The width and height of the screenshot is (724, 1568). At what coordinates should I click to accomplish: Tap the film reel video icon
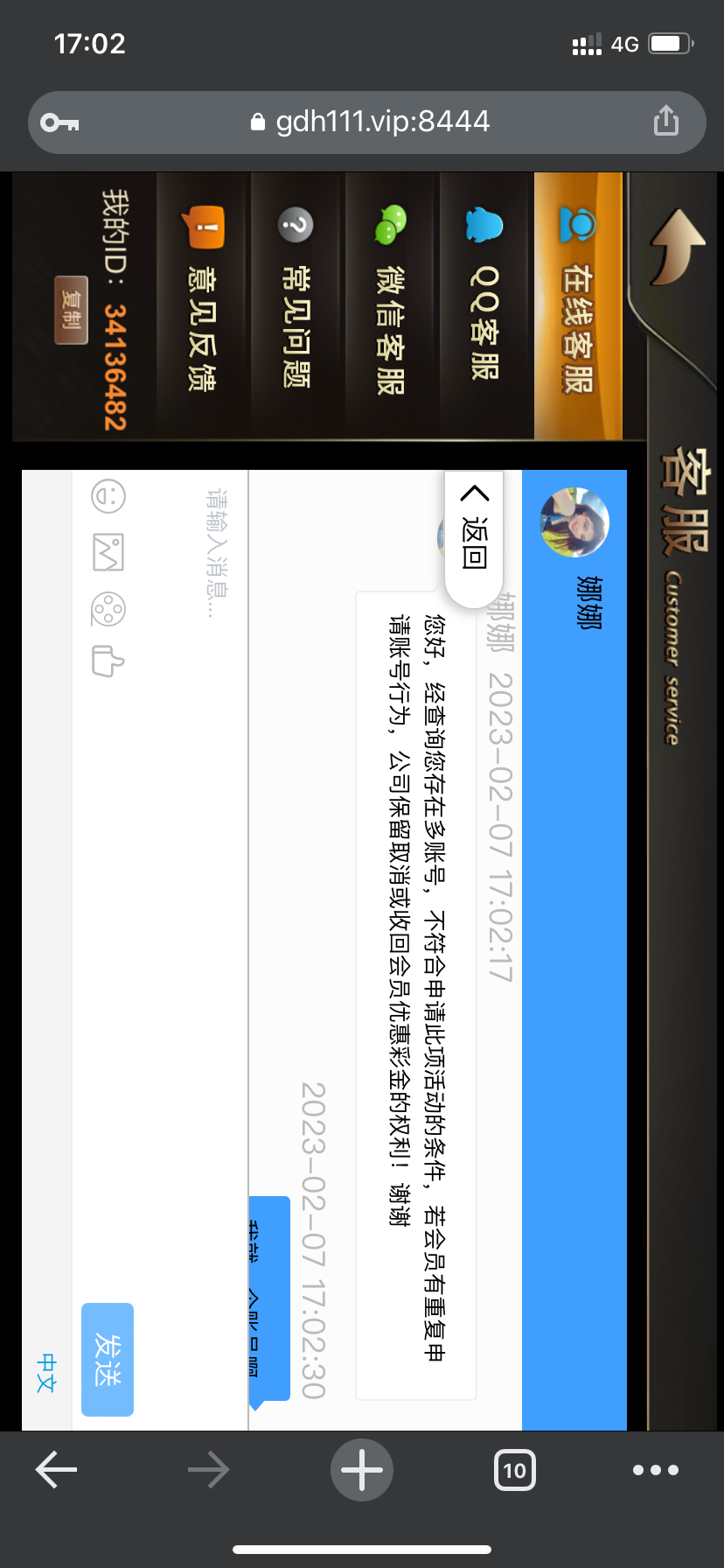[108, 609]
